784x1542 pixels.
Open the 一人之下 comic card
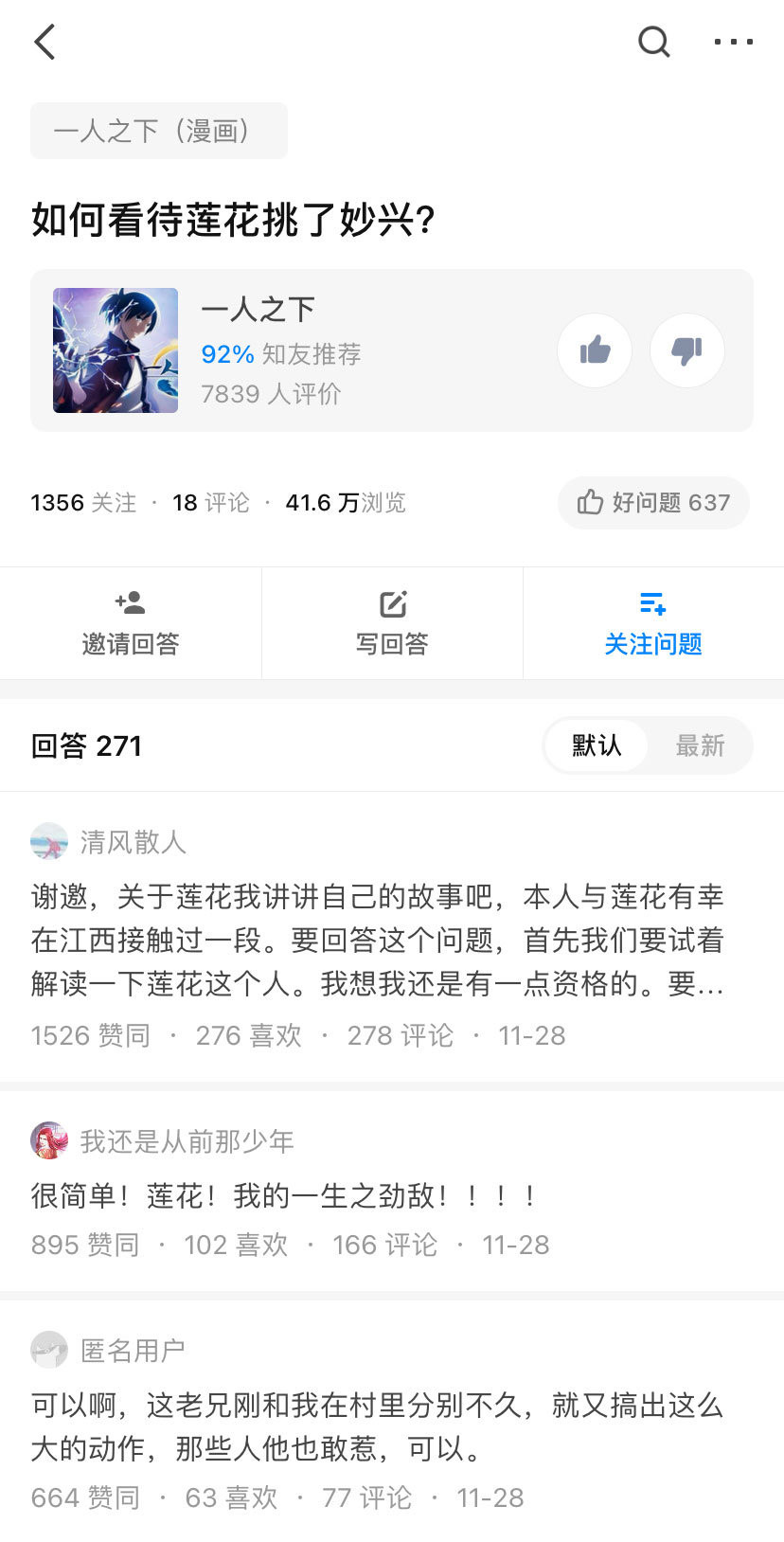[x=284, y=350]
